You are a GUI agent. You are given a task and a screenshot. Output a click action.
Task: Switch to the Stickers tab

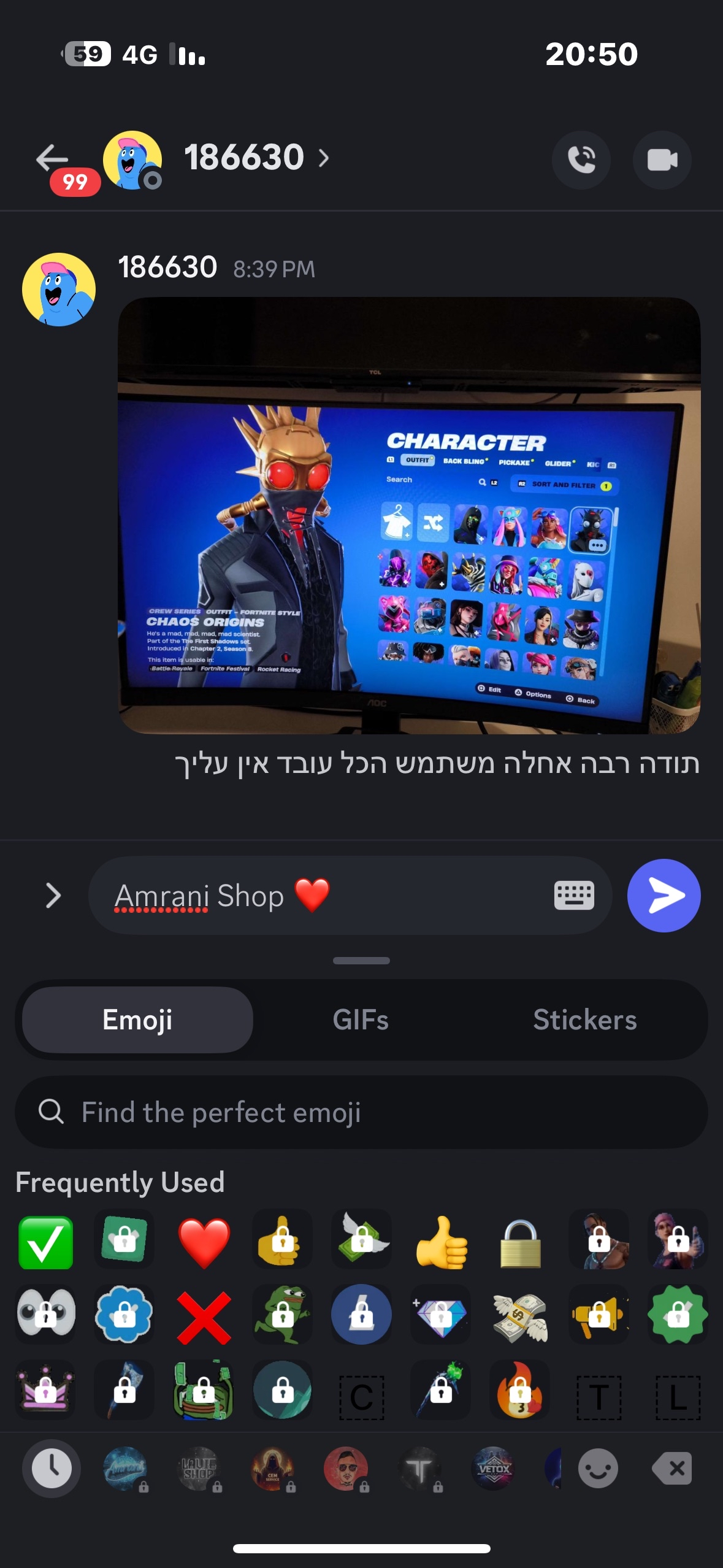(584, 1020)
